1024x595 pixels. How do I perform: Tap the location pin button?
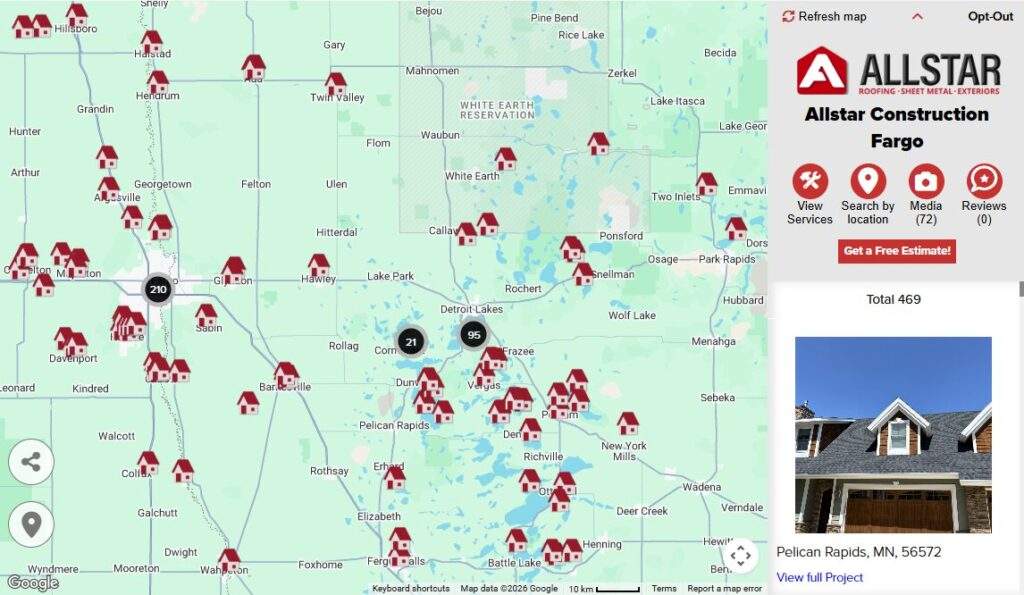coord(31,524)
